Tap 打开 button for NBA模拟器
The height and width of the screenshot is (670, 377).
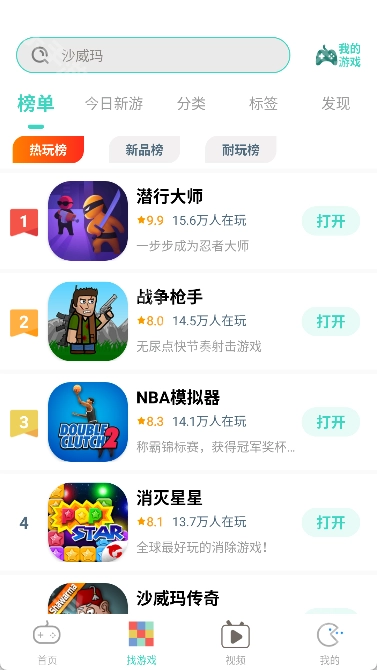tap(331, 422)
